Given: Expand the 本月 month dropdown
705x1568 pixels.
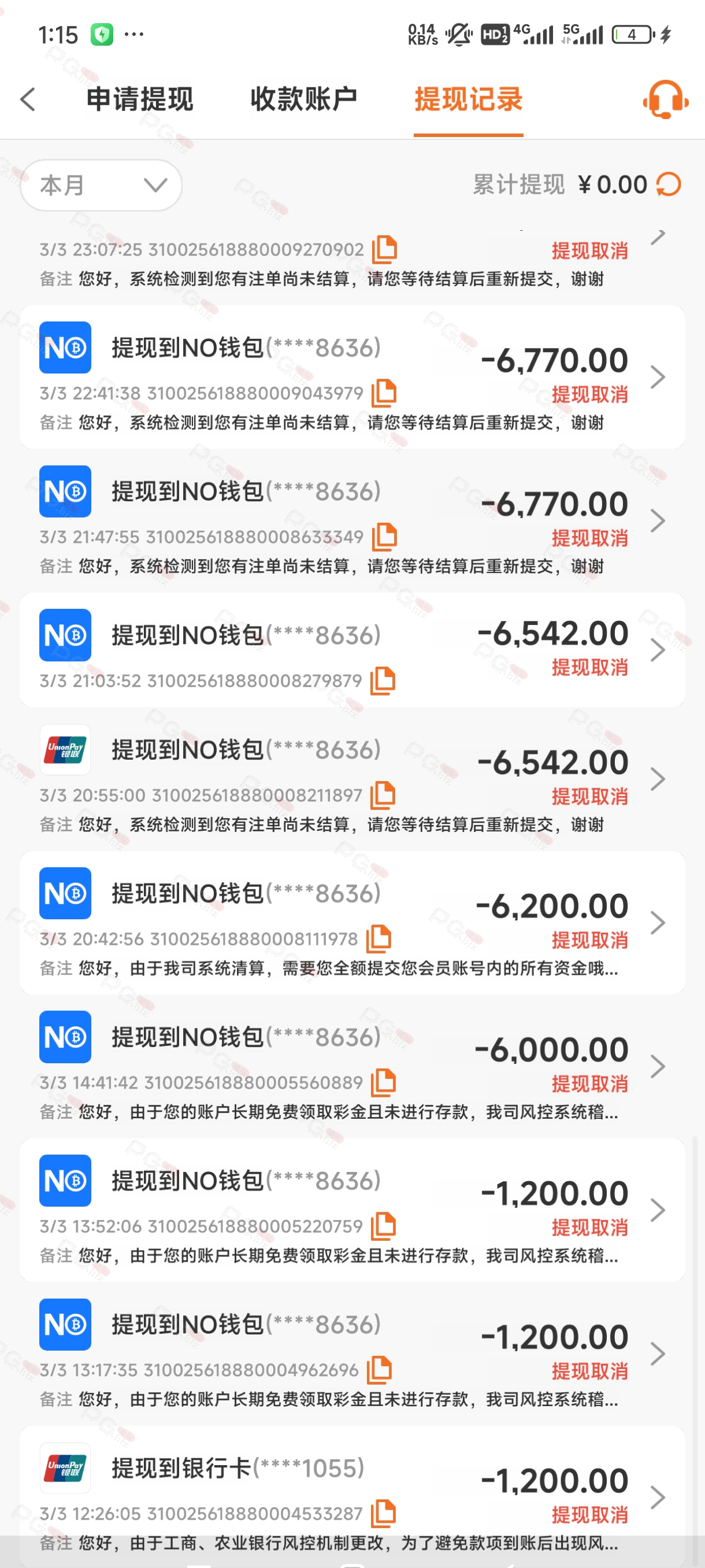Looking at the screenshot, I should [x=101, y=185].
